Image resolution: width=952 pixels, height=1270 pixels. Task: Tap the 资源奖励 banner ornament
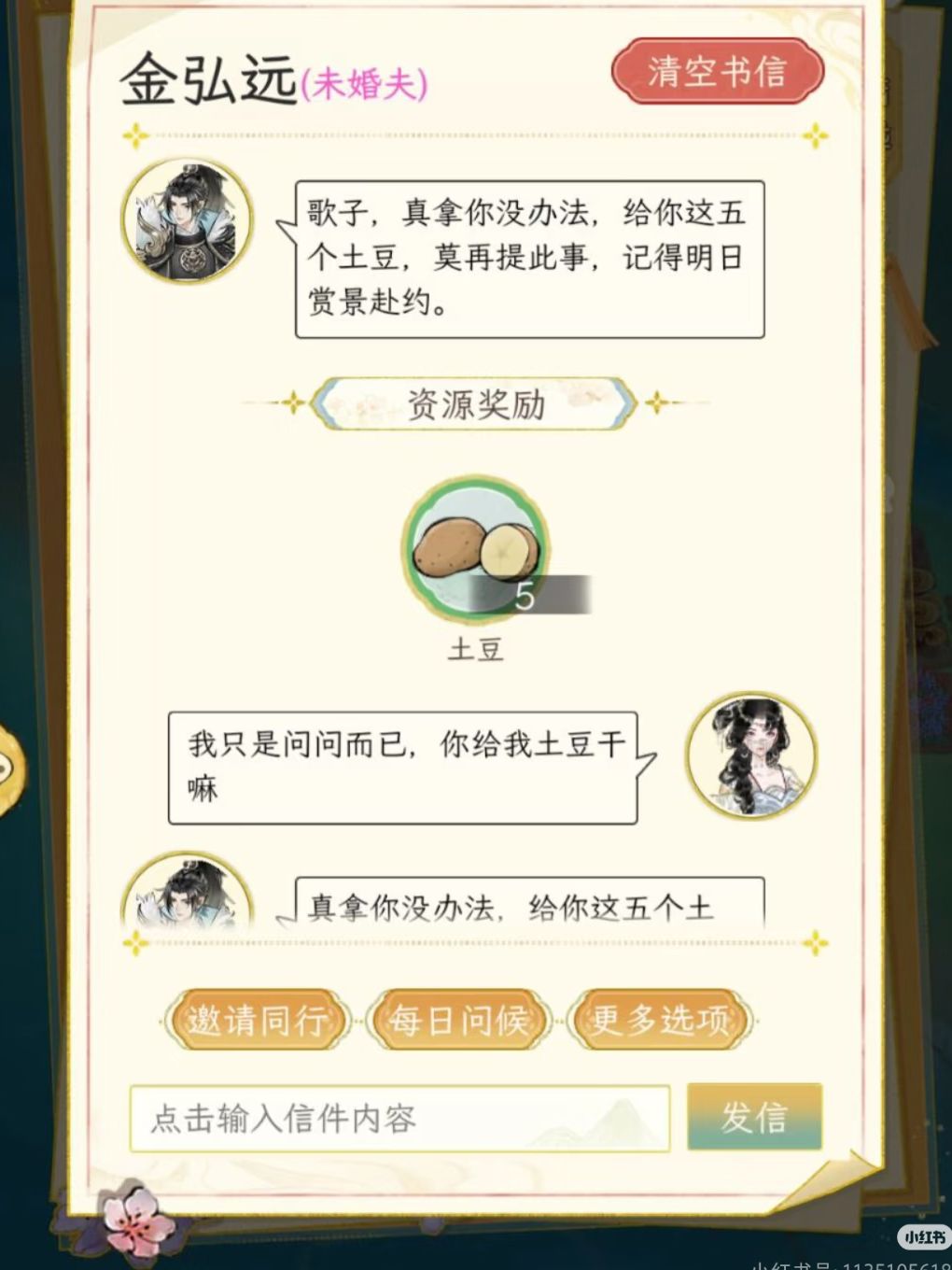[475, 403]
